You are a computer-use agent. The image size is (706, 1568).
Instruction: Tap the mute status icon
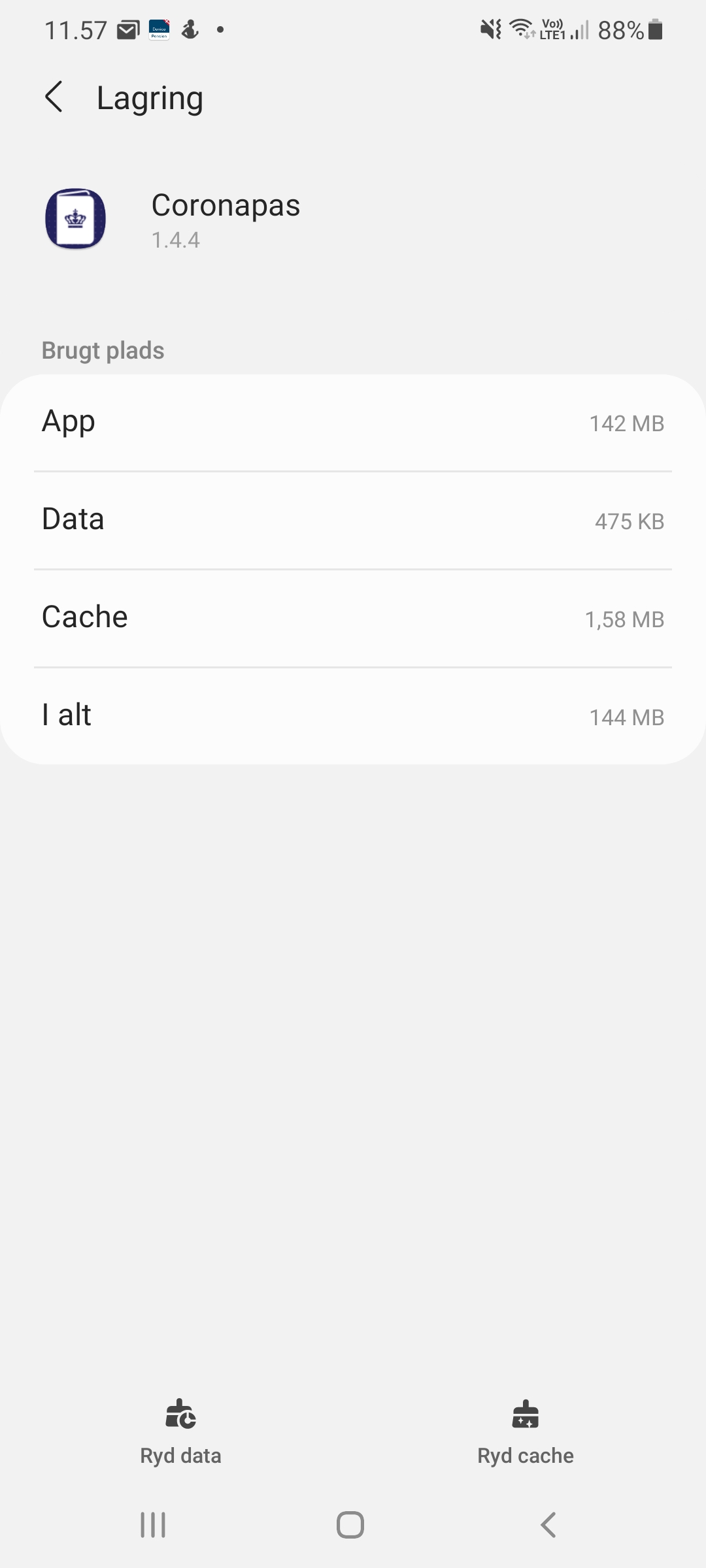[x=490, y=28]
